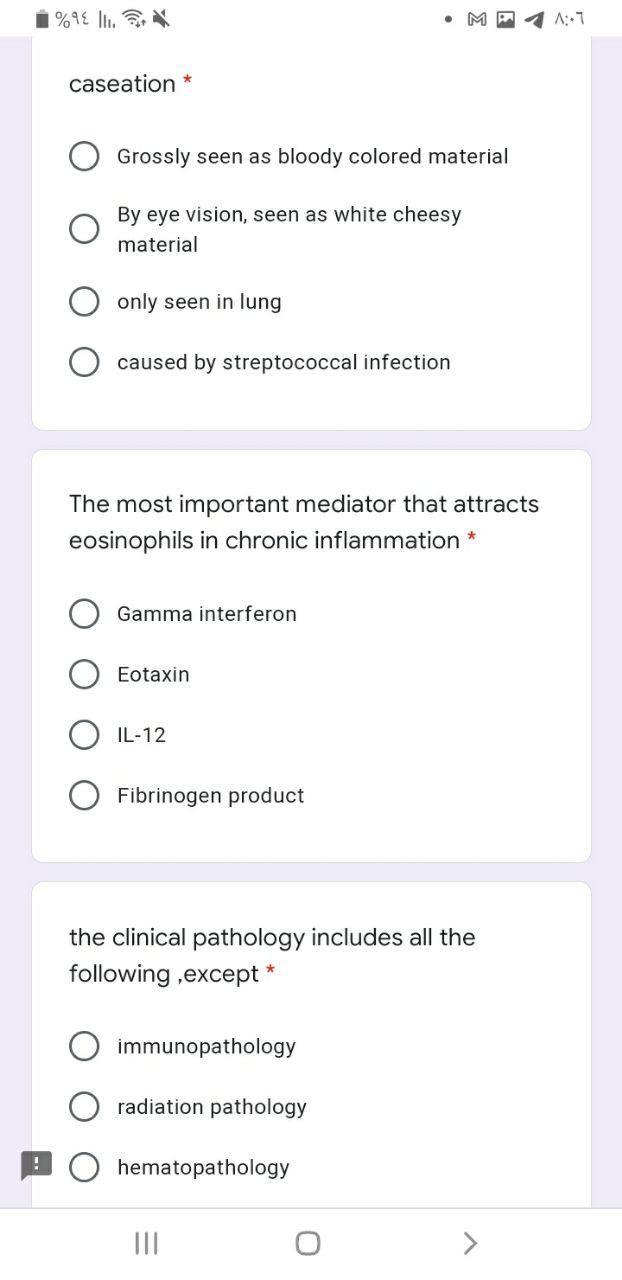Viewport: 622px width, 1280px height.
Task: Pick the 'hematopathology' option
Action: 84,1168
